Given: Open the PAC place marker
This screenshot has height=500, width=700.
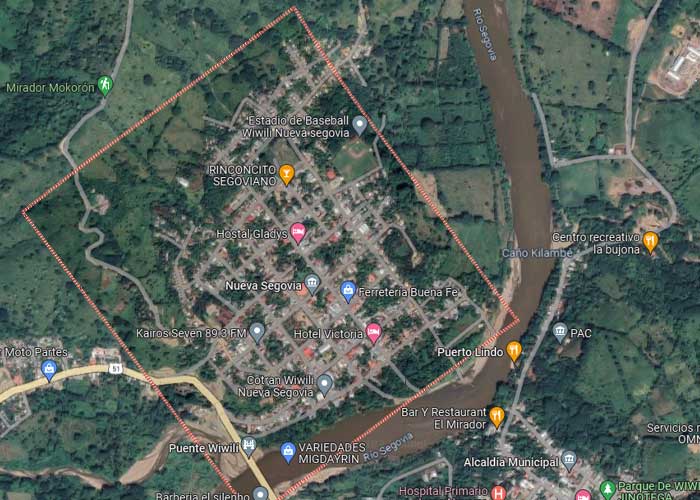Looking at the screenshot, I should pos(560,331).
